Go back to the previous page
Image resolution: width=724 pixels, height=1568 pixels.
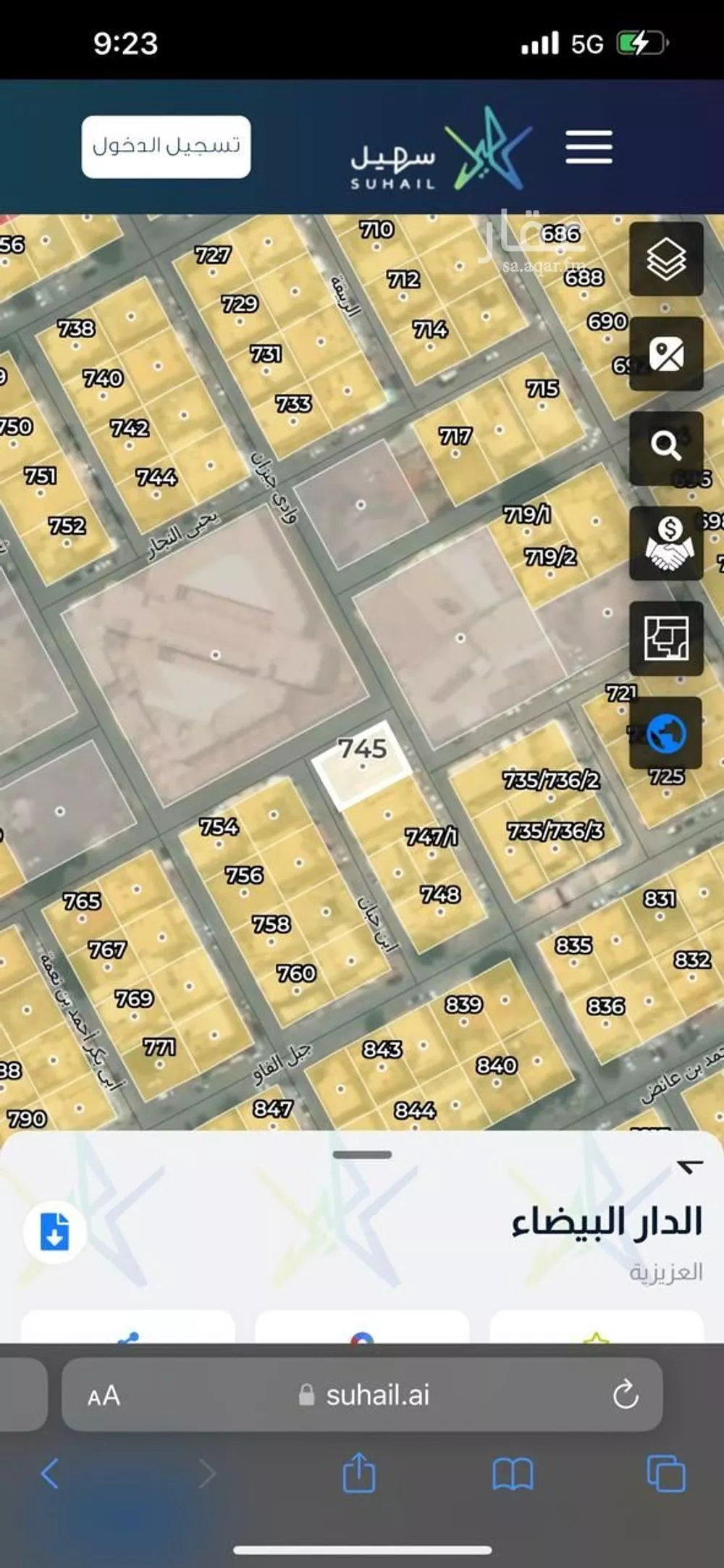[x=49, y=1474]
